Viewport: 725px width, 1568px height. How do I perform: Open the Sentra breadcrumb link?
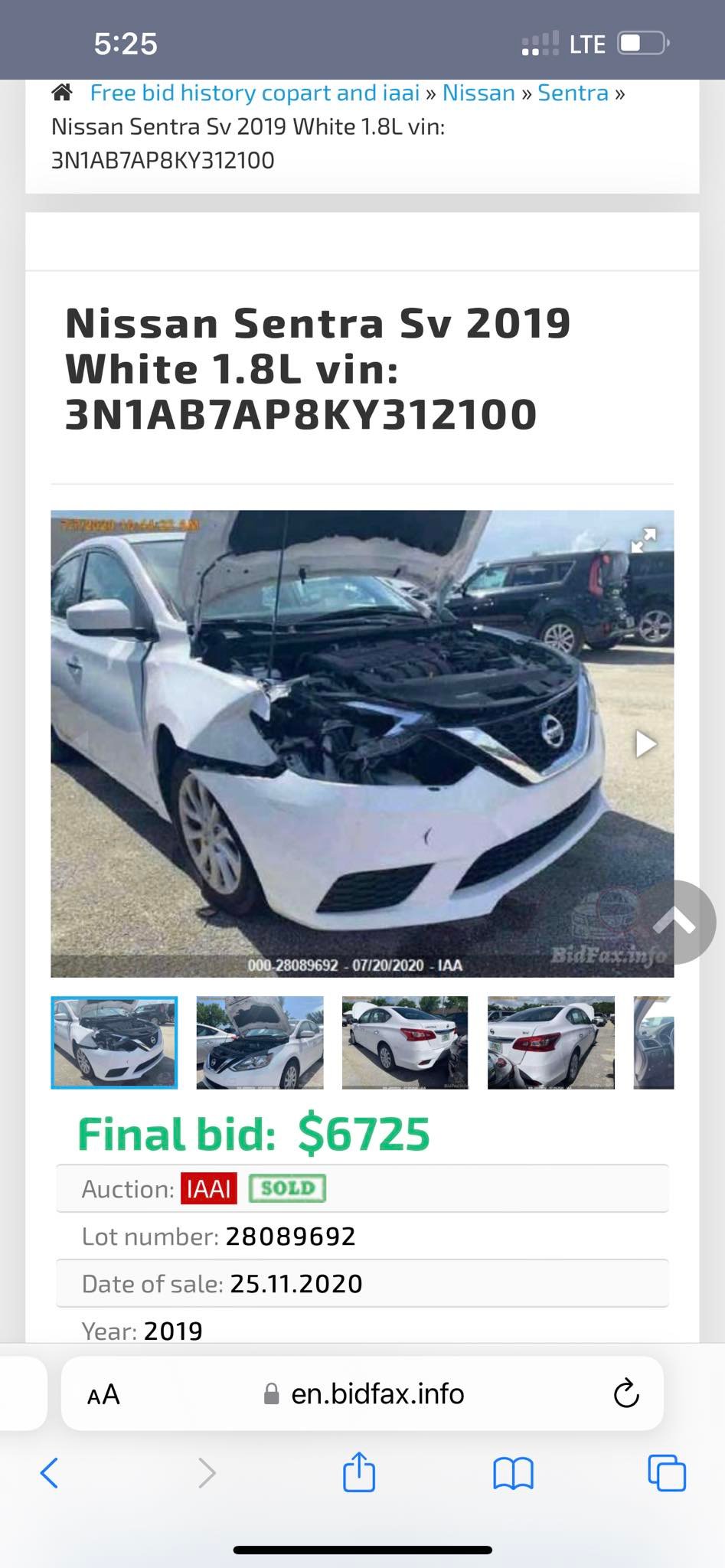573,93
